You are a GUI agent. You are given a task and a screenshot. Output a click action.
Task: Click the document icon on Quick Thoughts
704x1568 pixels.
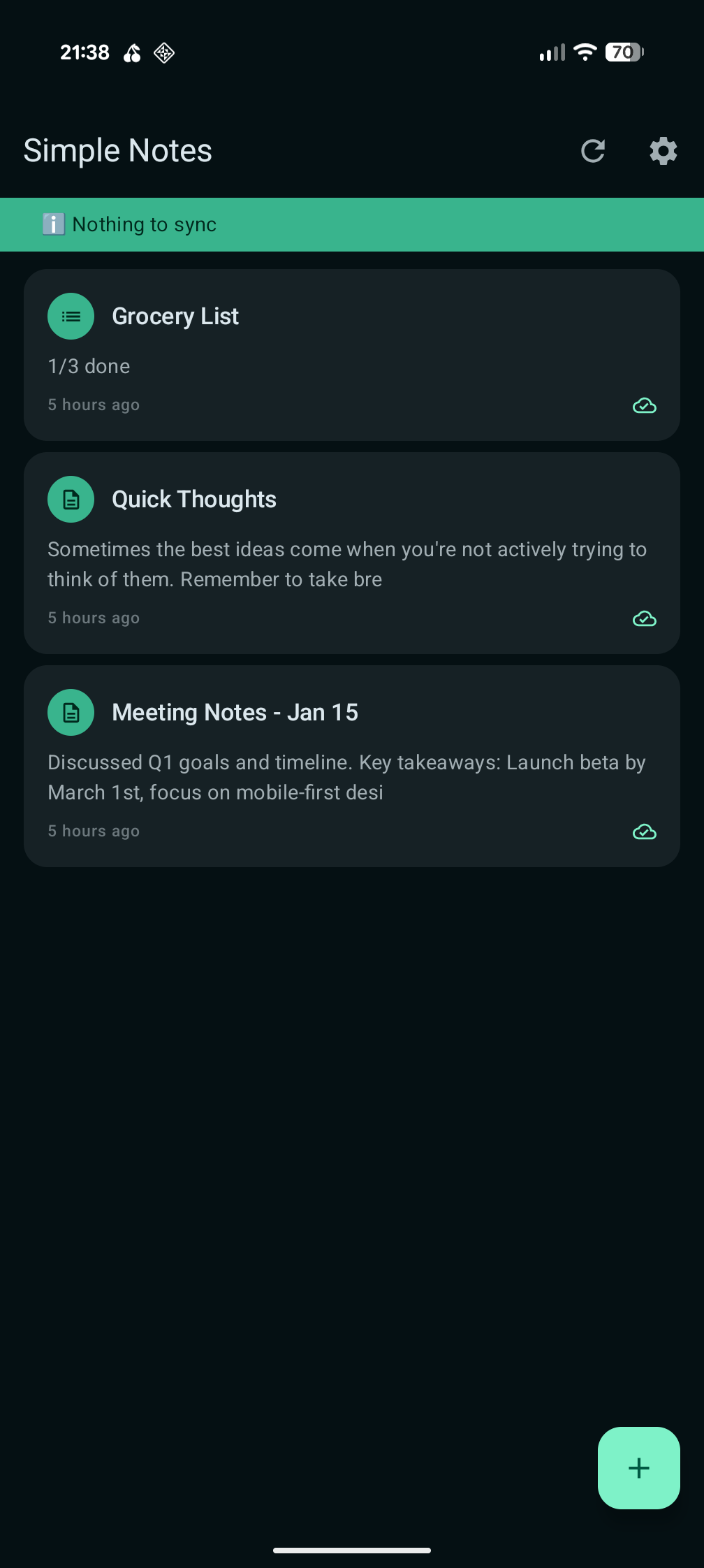[x=71, y=499]
